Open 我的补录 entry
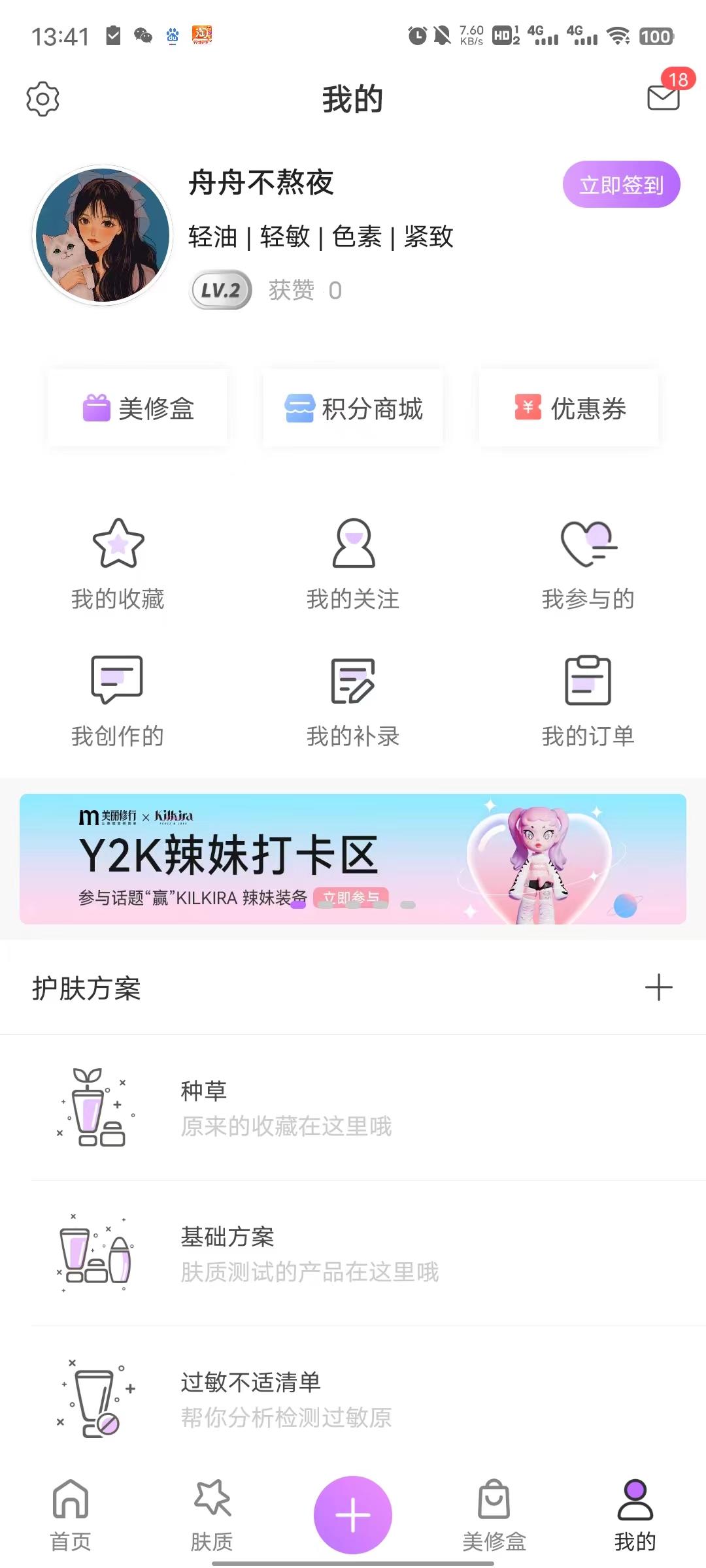This screenshot has width=706, height=1568. click(353, 700)
